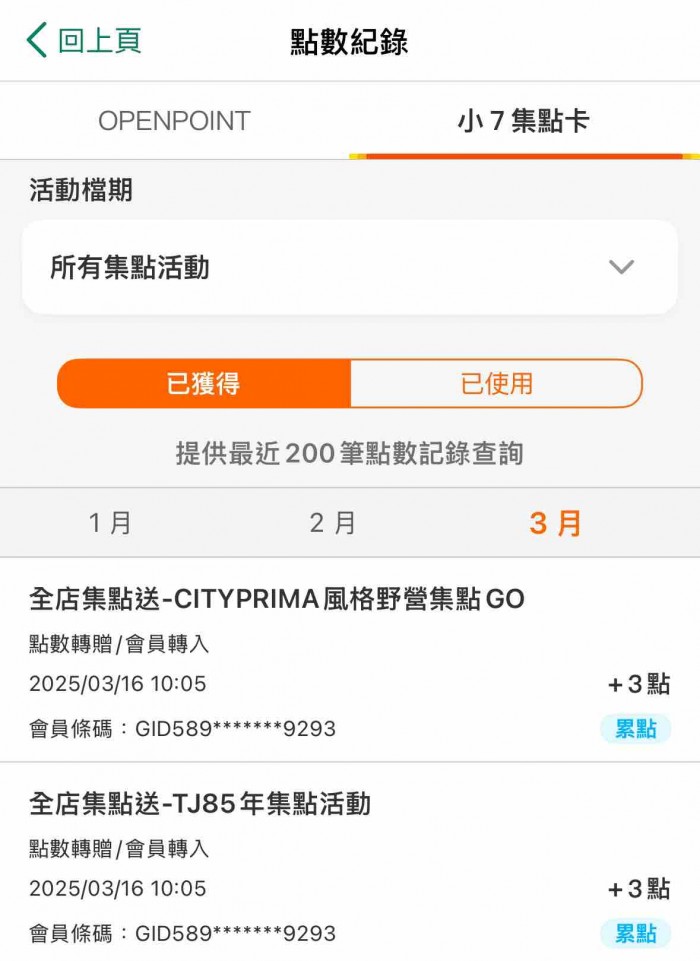View records for 2月
Viewport: 700px width, 961px height.
pos(332,523)
